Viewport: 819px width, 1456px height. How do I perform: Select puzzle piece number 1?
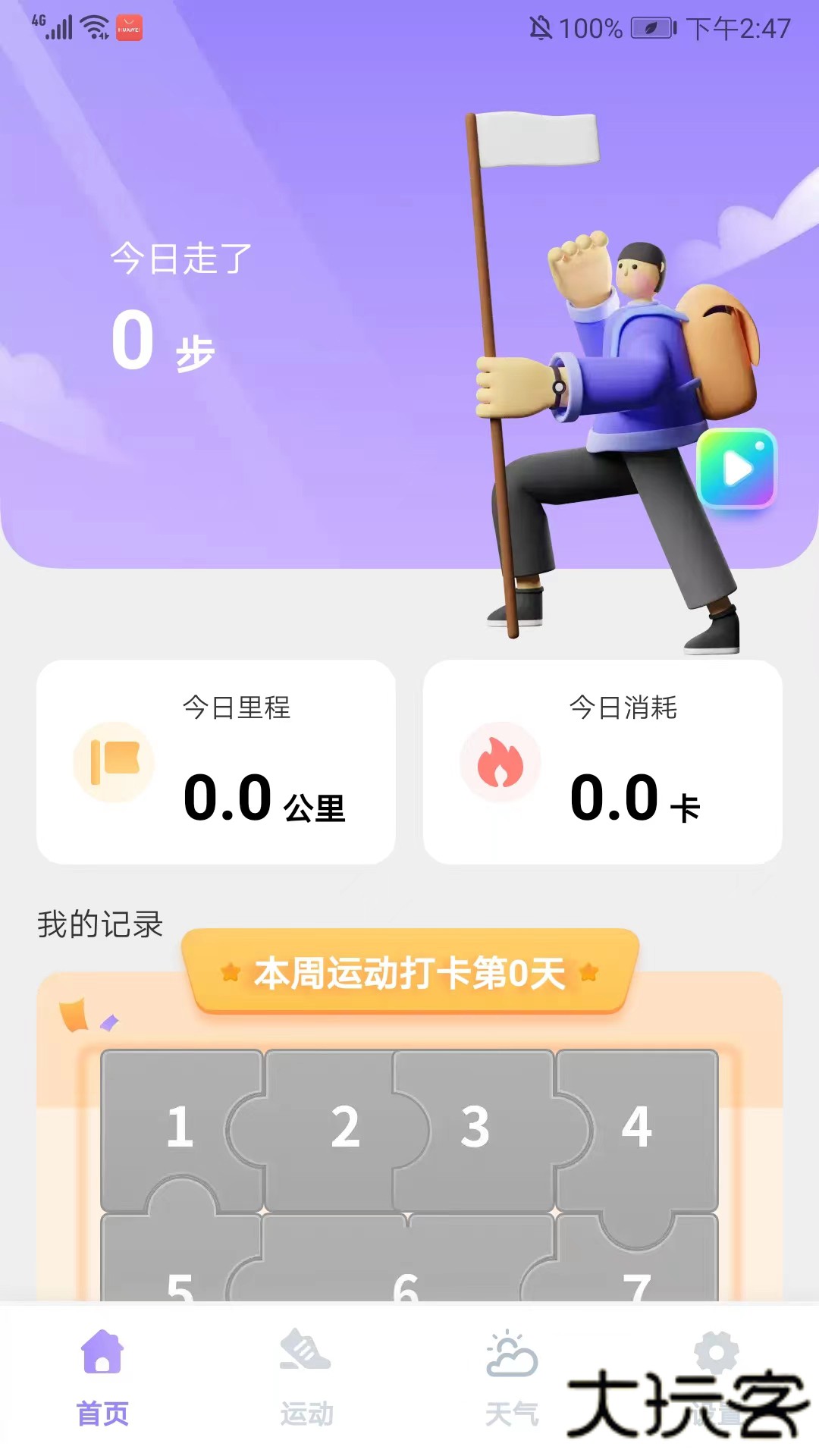(180, 1128)
